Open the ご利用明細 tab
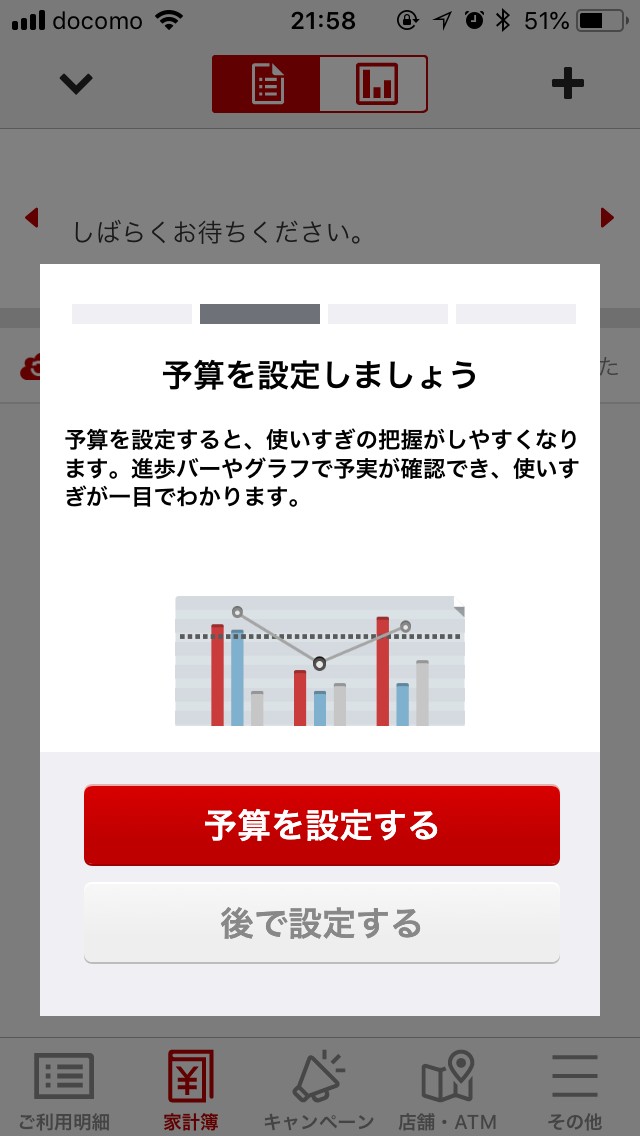The width and height of the screenshot is (640, 1136). [65, 1090]
